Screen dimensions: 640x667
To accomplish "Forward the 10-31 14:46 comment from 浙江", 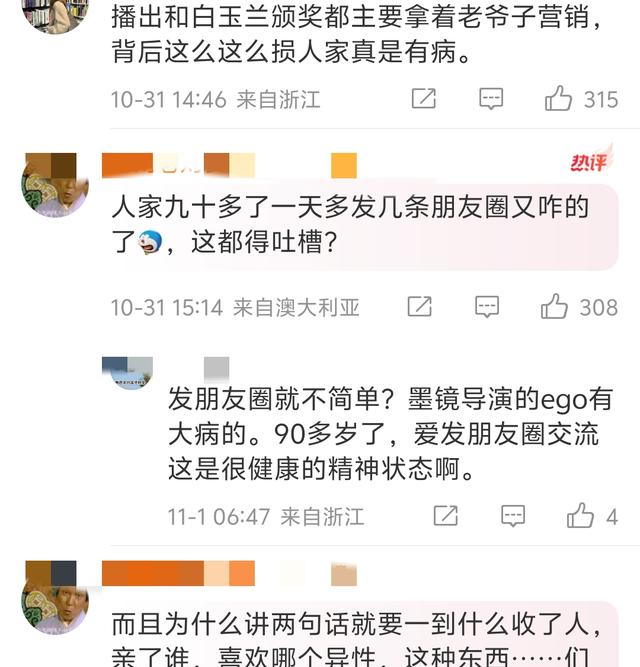I will (423, 98).
